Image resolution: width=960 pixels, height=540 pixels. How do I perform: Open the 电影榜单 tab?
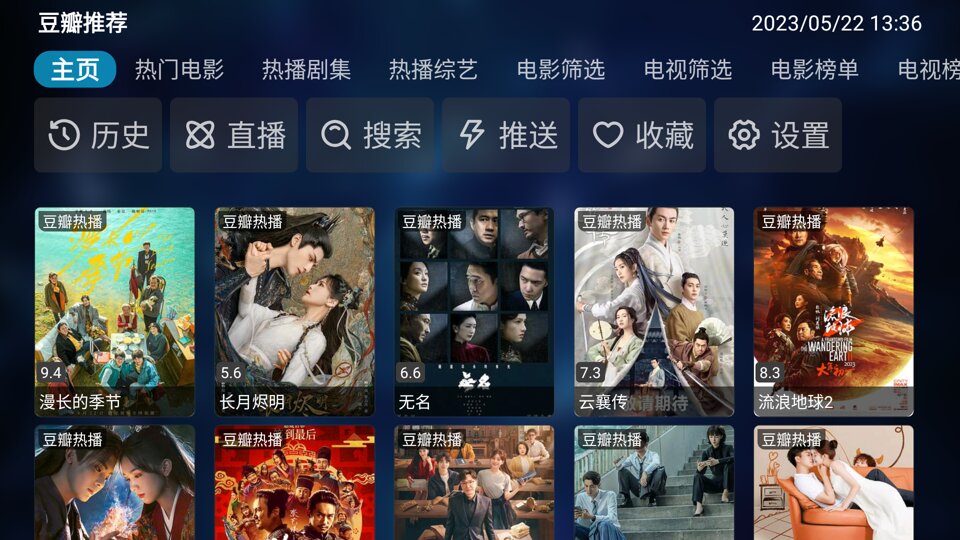click(815, 70)
